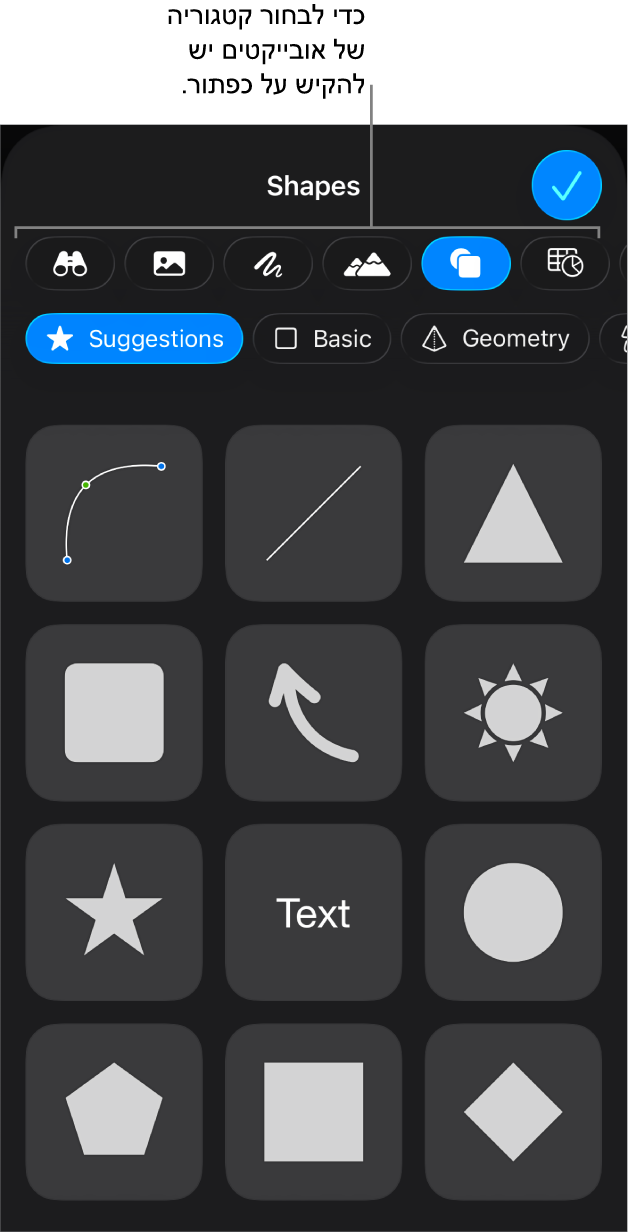Insert the star shape
The width and height of the screenshot is (628, 1232).
click(x=114, y=912)
